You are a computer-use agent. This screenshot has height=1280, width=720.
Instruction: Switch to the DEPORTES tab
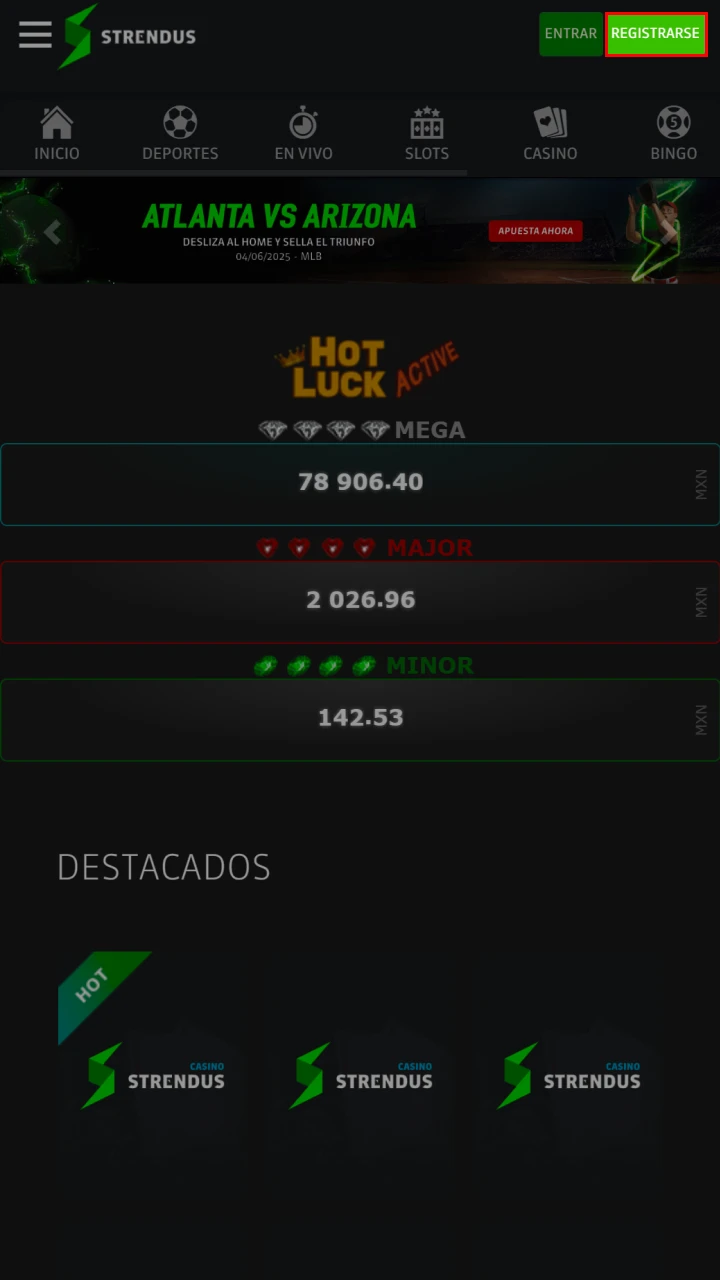point(180,135)
